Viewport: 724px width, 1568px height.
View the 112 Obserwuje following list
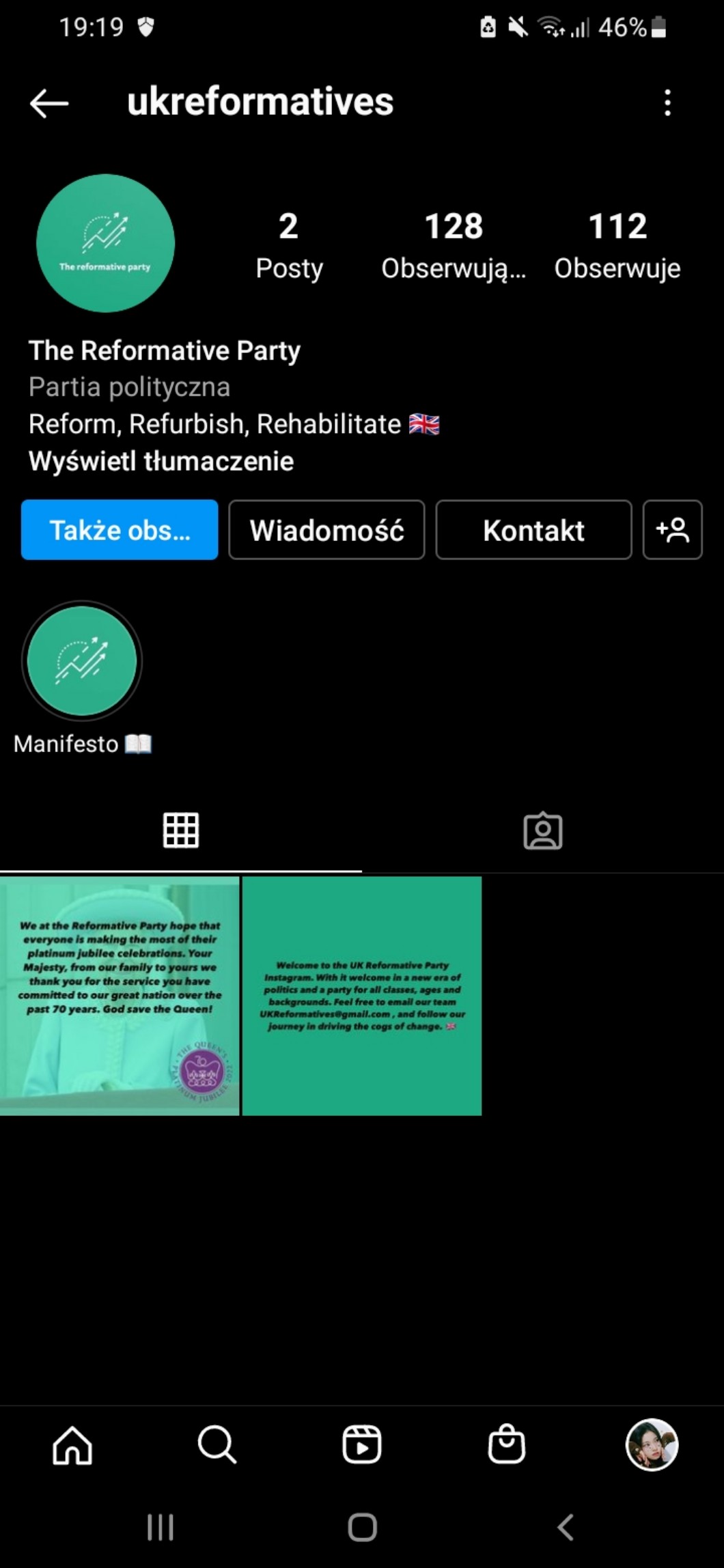pyautogui.click(x=617, y=245)
